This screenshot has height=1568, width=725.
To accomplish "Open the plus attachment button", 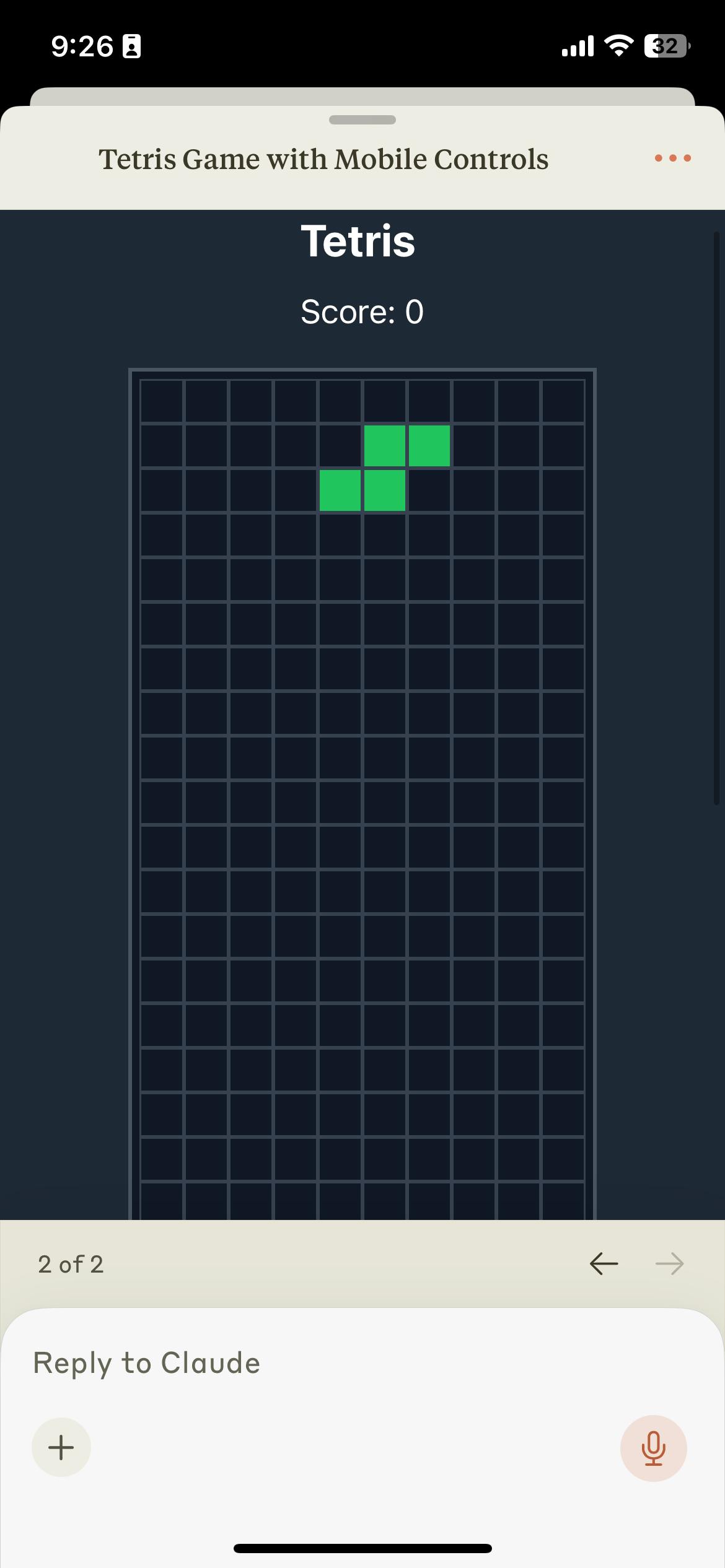I will pyautogui.click(x=61, y=1447).
